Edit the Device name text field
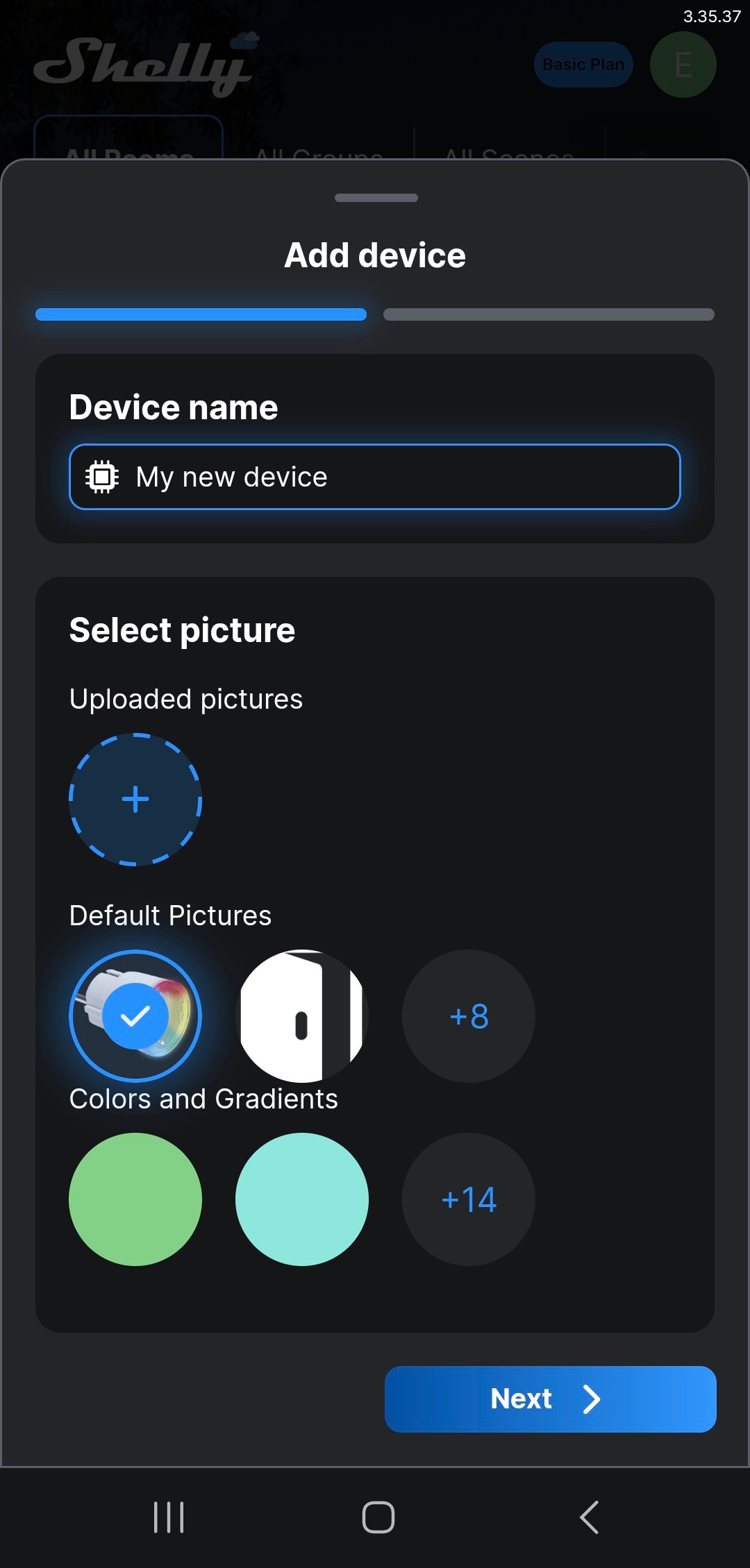The height and width of the screenshot is (1568, 750). [x=375, y=477]
